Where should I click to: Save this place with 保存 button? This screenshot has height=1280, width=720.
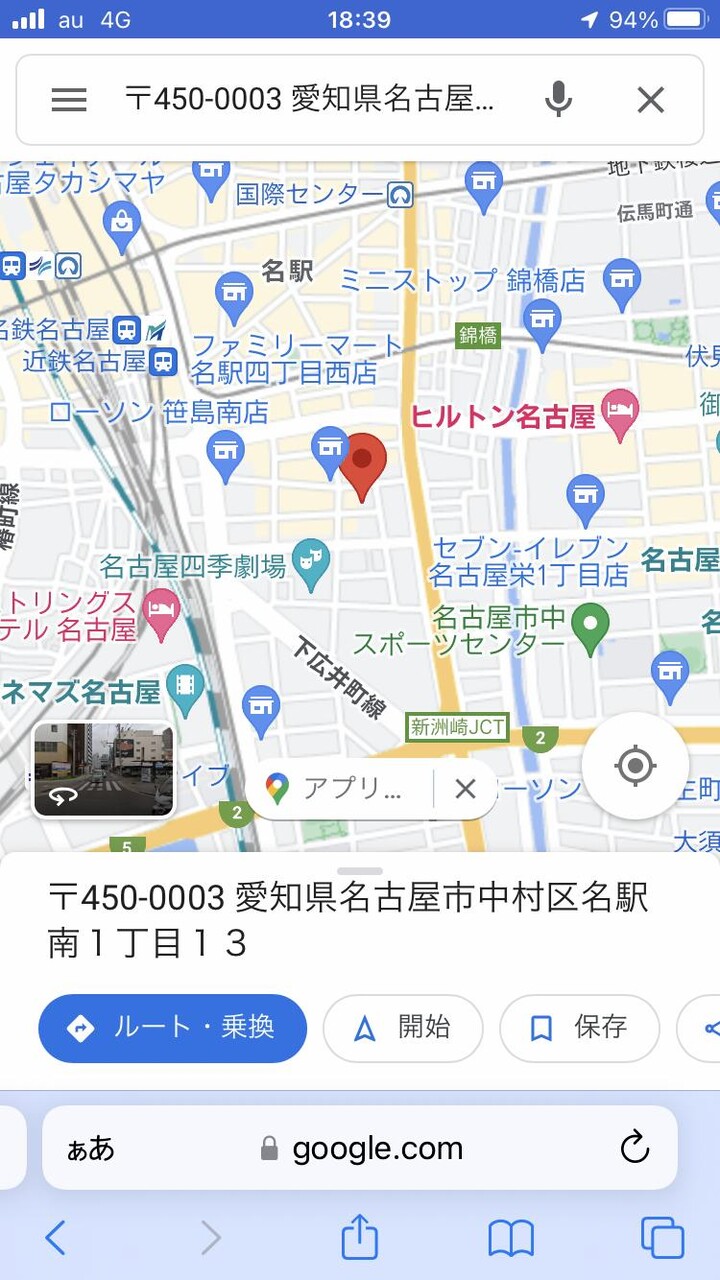pyautogui.click(x=580, y=1028)
